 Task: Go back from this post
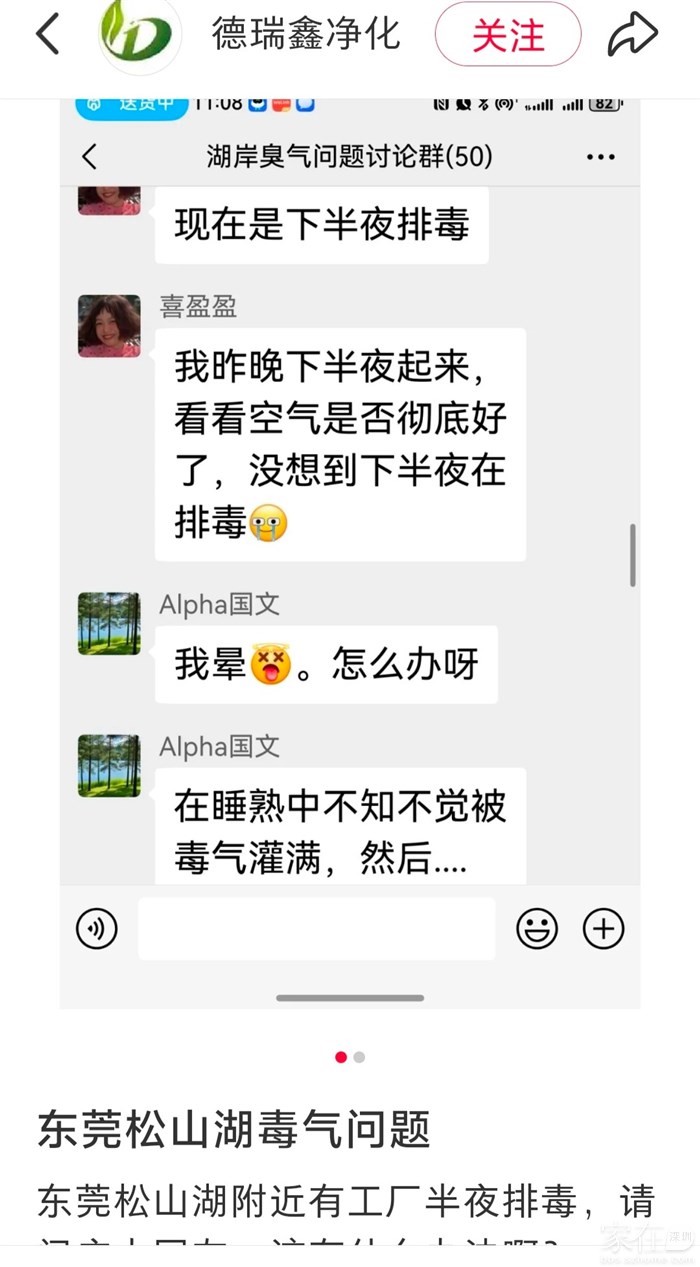pyautogui.click(x=48, y=35)
